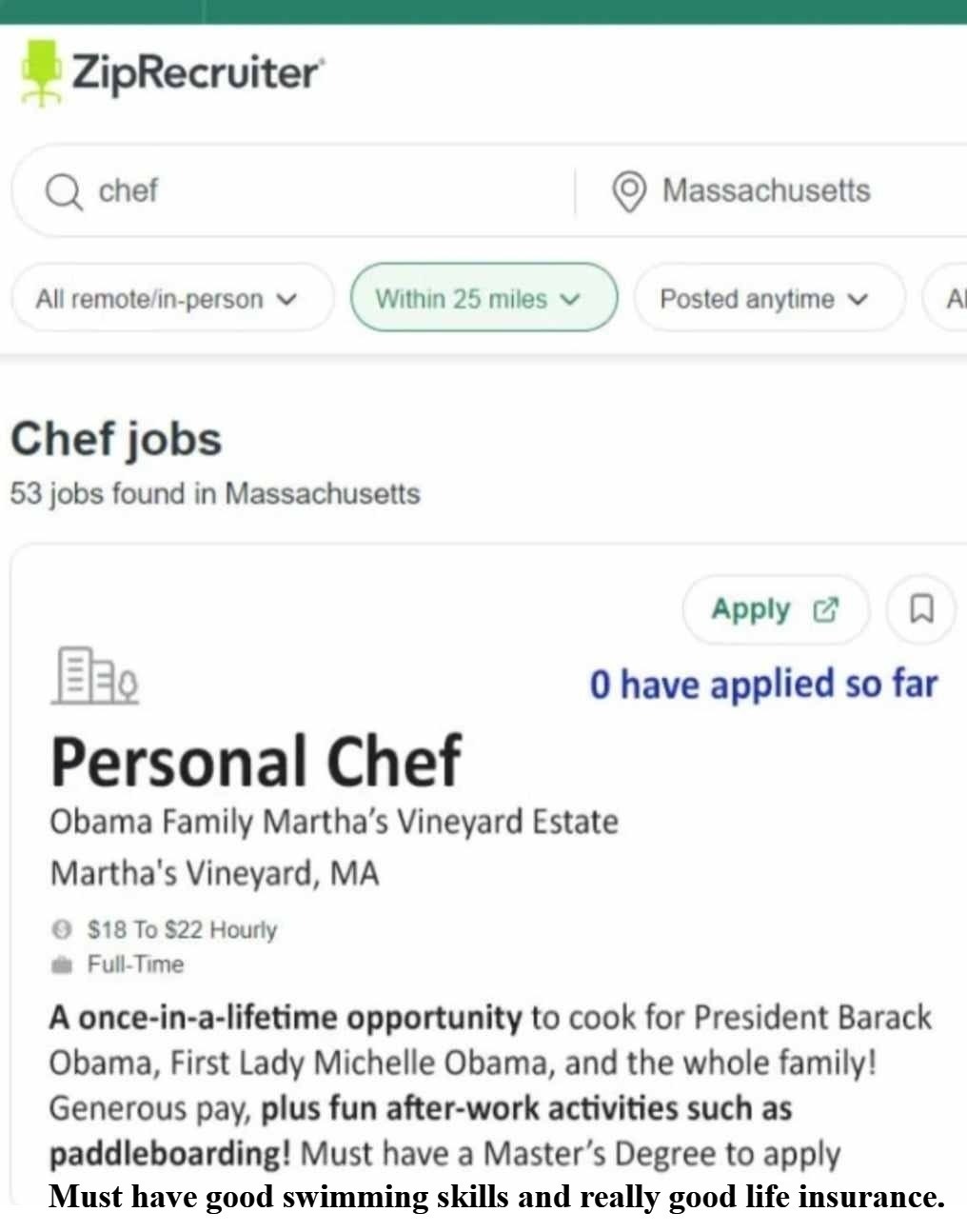Open the Chef jobs results heading
This screenshot has height=1232, width=967.
[x=115, y=438]
